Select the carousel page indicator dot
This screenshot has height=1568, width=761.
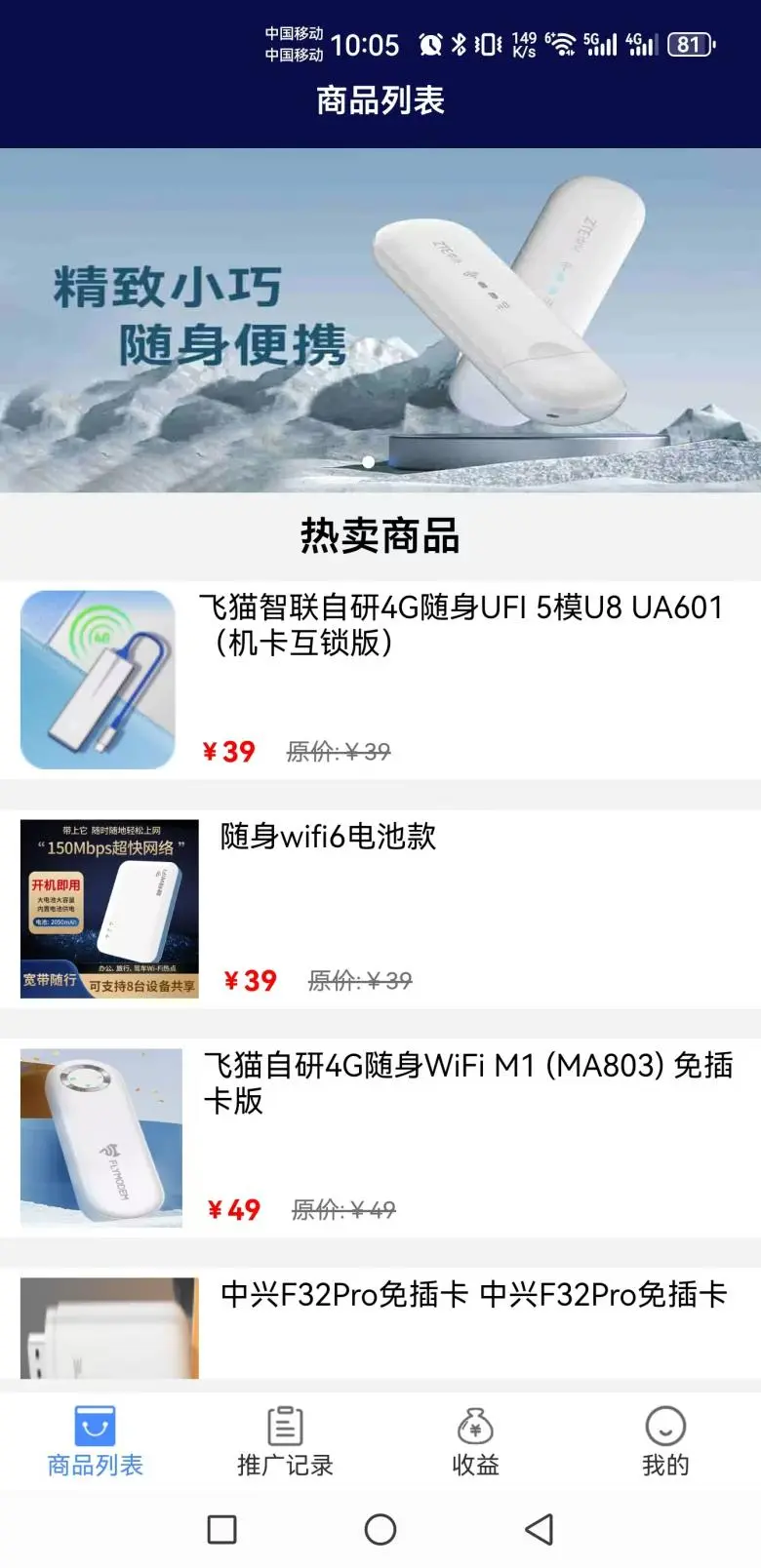tap(368, 462)
